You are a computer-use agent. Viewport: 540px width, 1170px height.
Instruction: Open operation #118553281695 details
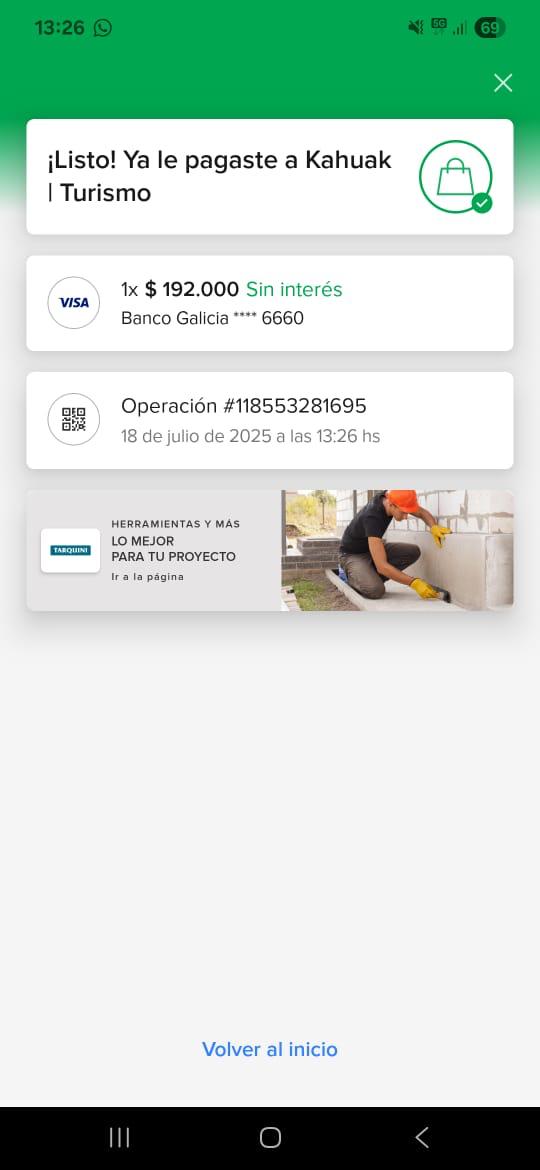[x=270, y=420]
